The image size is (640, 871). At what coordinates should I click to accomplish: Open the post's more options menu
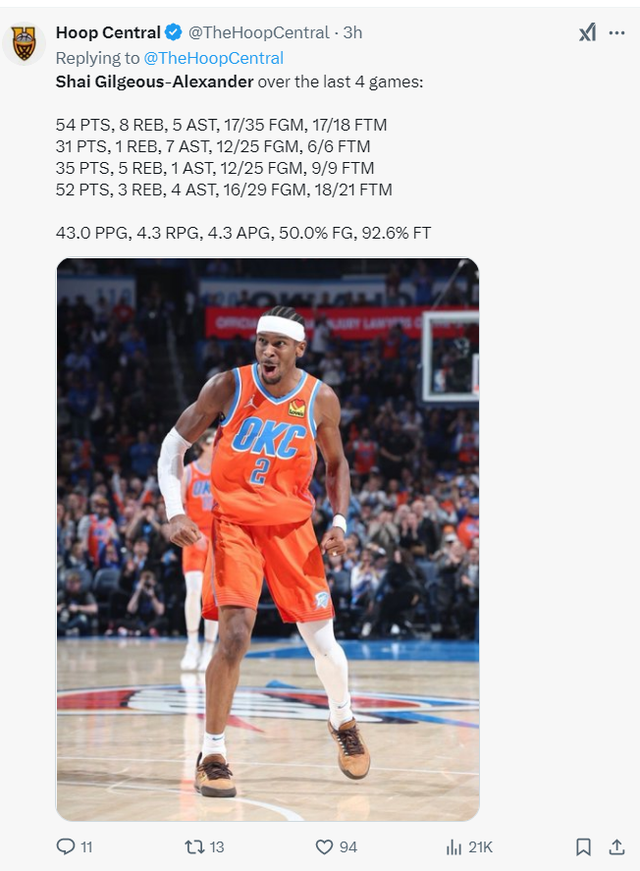(x=617, y=32)
